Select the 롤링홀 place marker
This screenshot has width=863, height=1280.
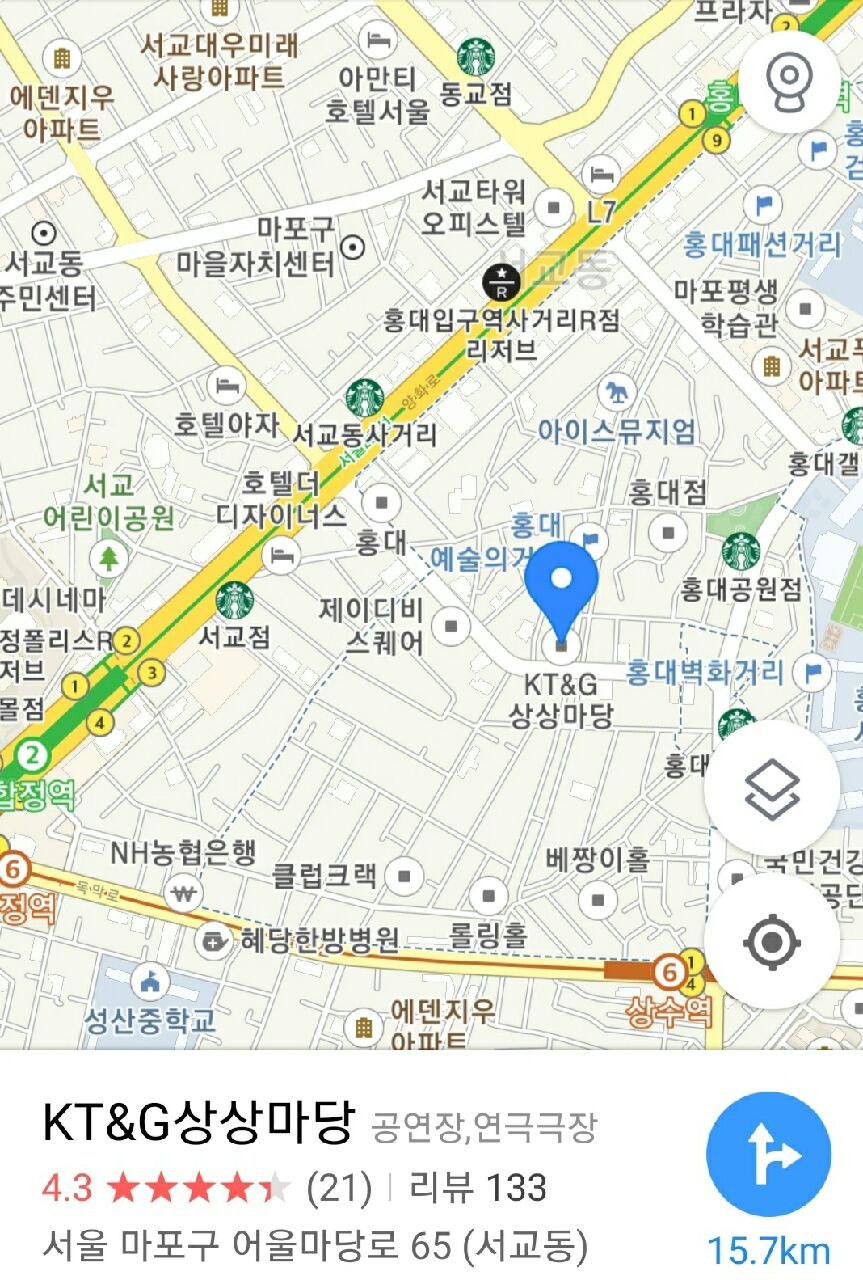point(487,895)
